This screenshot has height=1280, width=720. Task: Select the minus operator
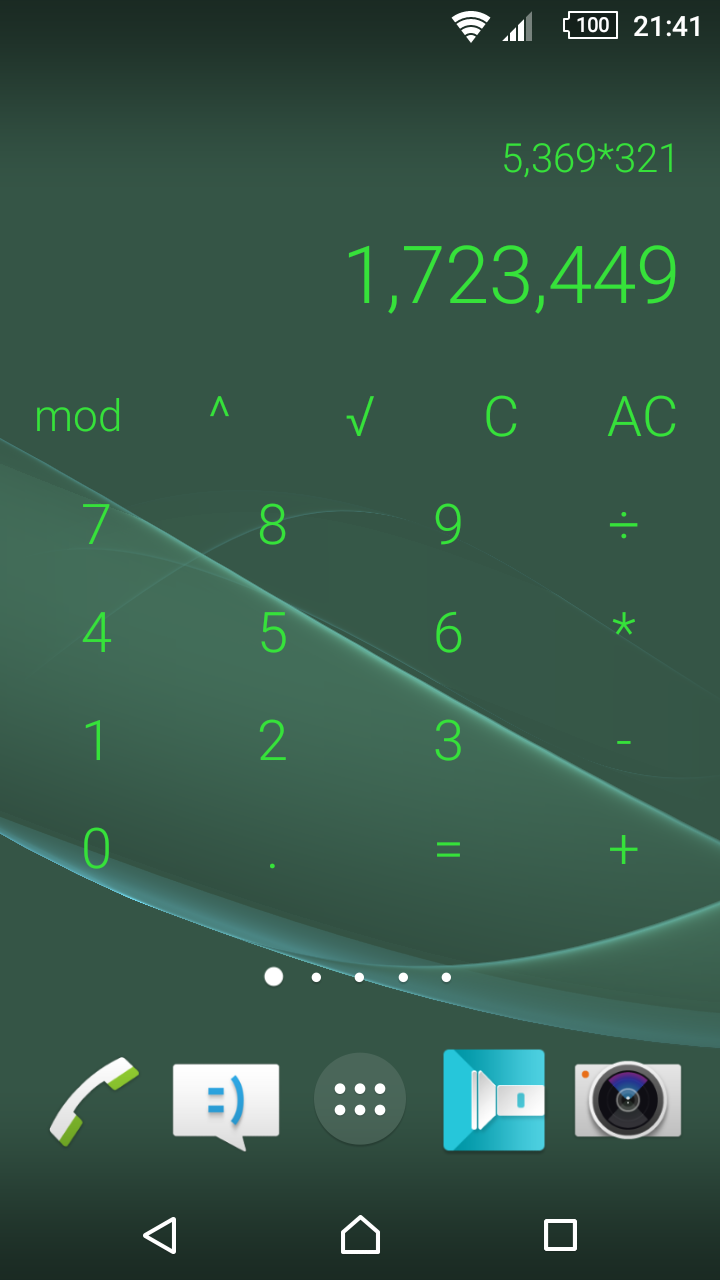[624, 742]
